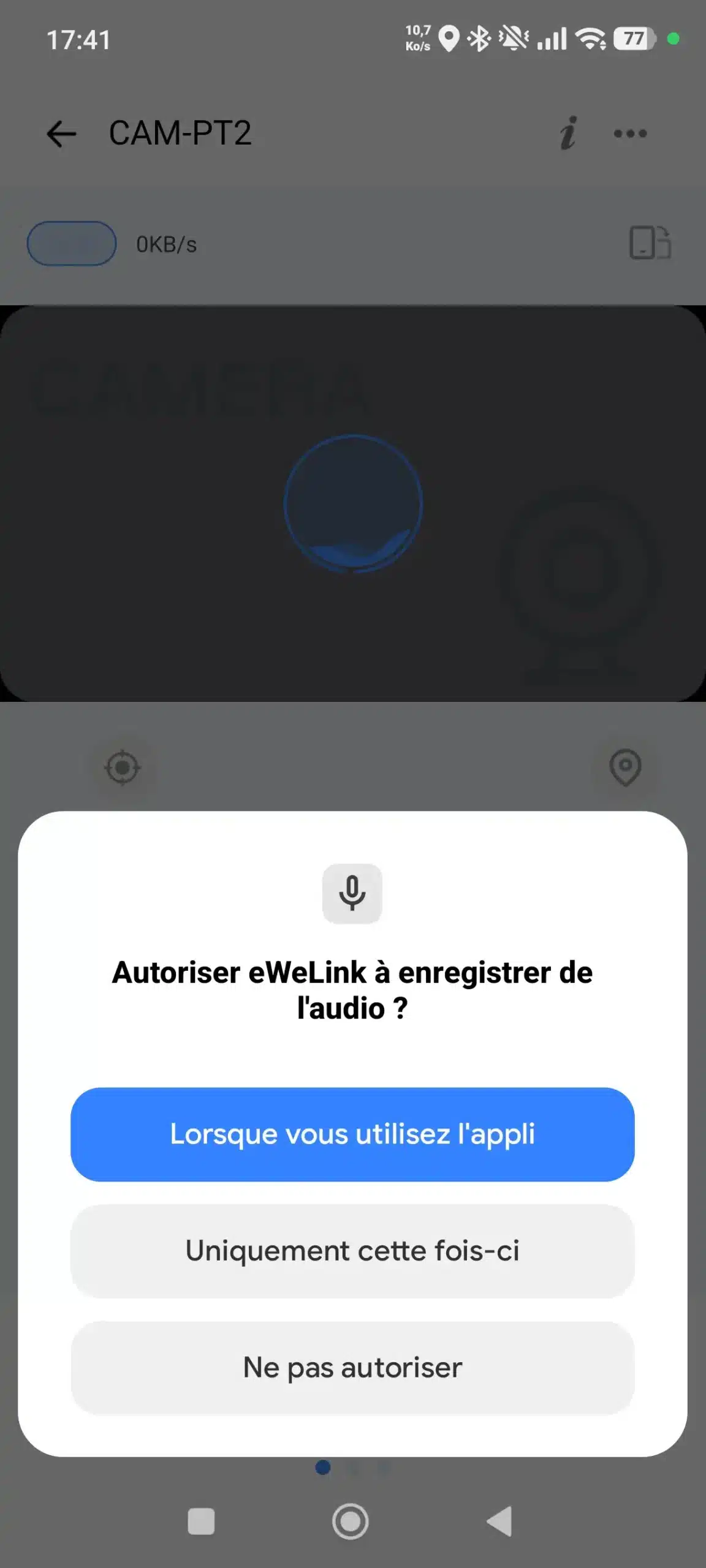706x1568 pixels.
Task: Go to the system home screen
Action: pyautogui.click(x=351, y=1521)
